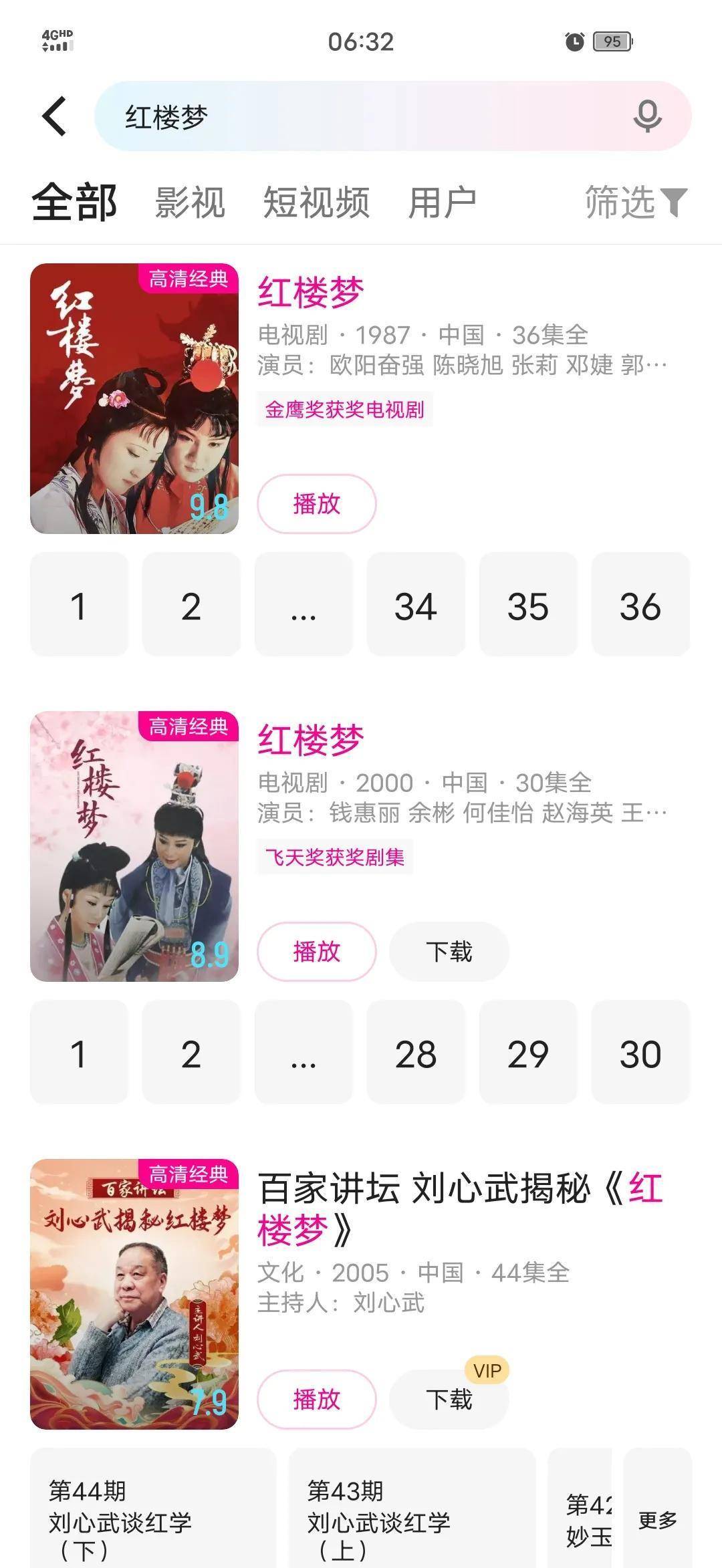The height and width of the screenshot is (1568, 722).
Task: Open the 金鹰奖获奖电视剧 tag
Action: (345, 410)
